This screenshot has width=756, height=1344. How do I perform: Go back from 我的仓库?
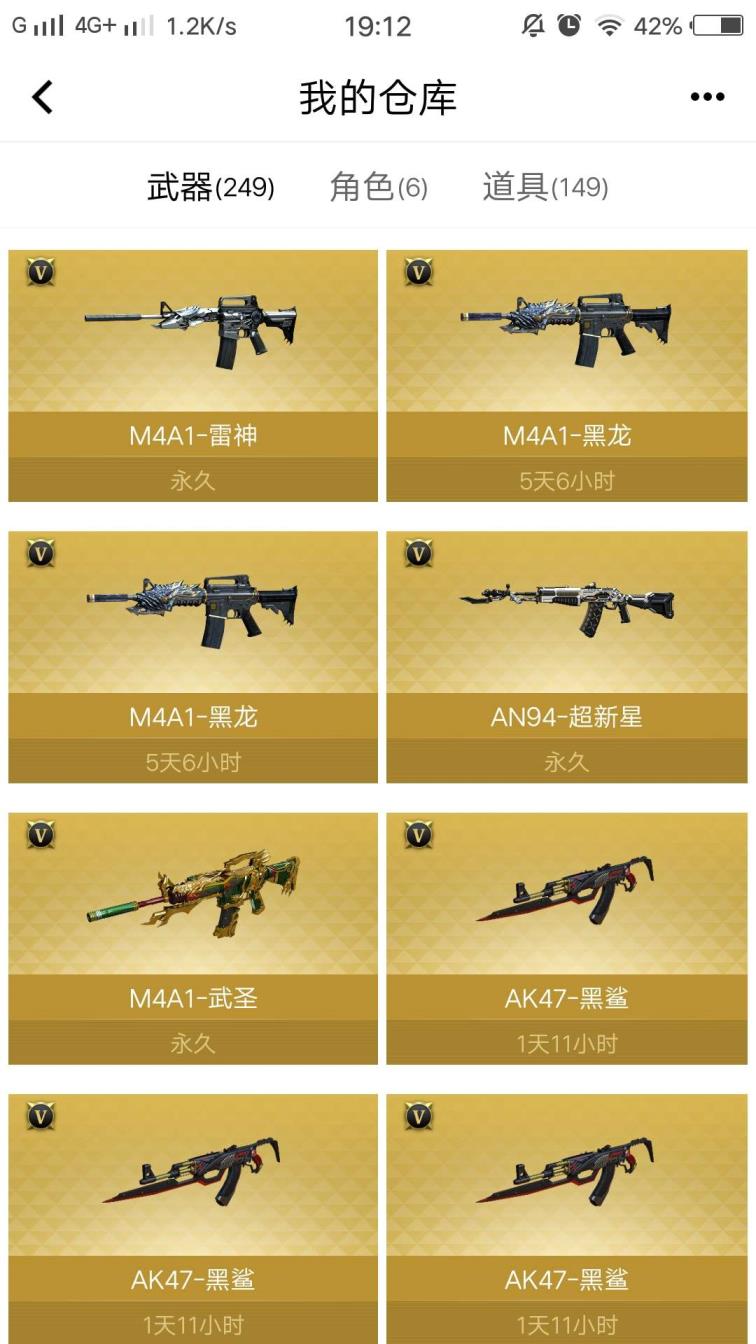(x=42, y=97)
